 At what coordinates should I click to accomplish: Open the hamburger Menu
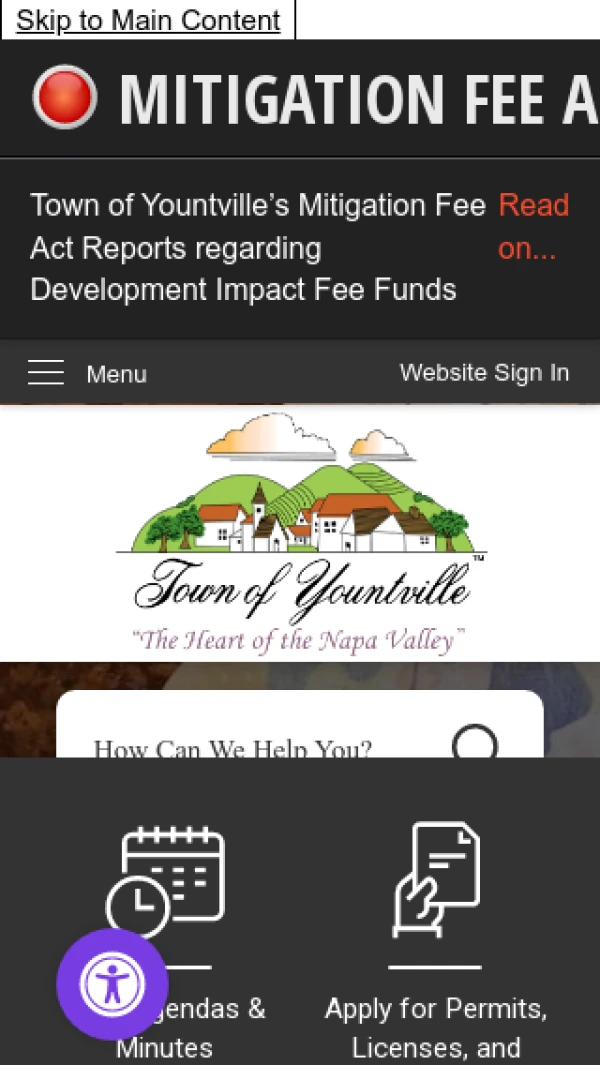click(87, 374)
